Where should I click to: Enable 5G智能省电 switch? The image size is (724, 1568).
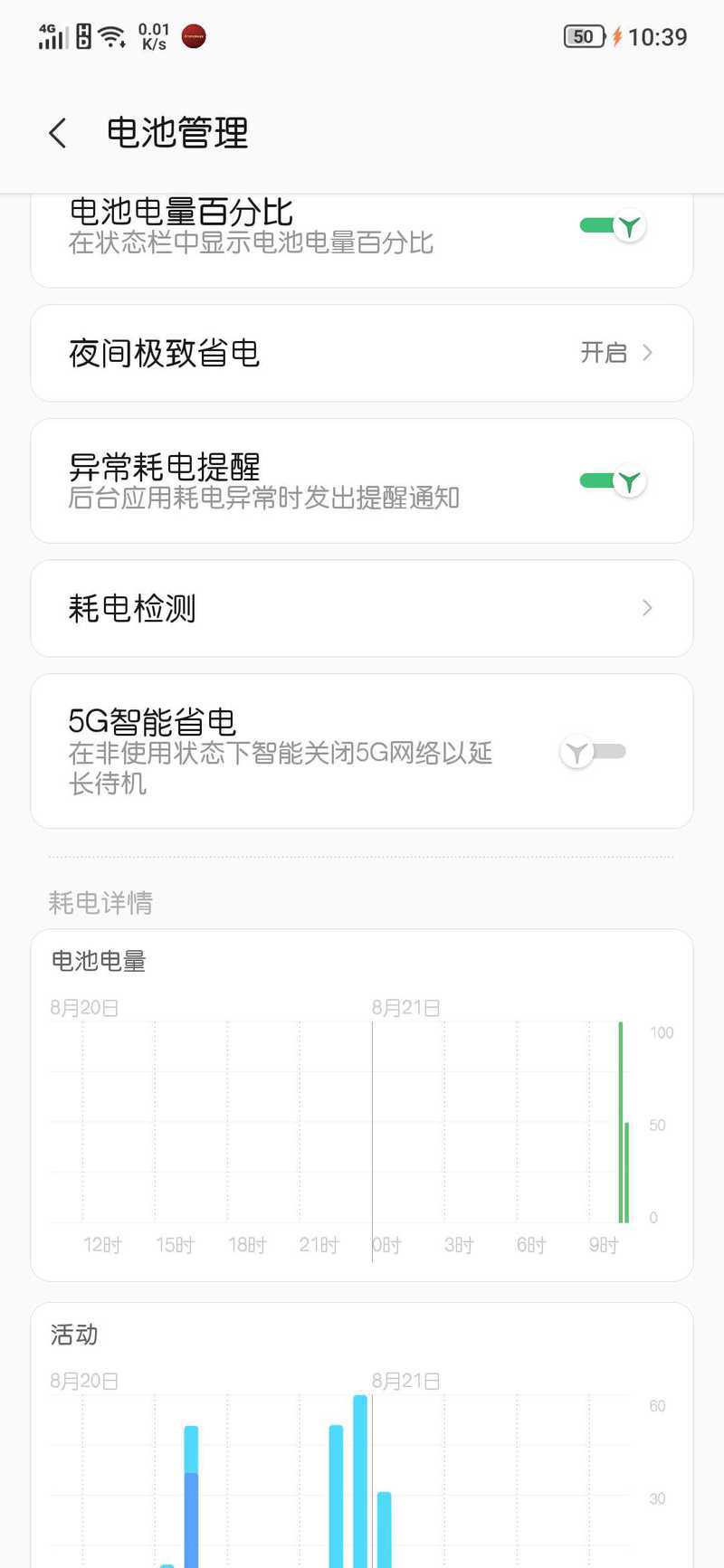(593, 752)
